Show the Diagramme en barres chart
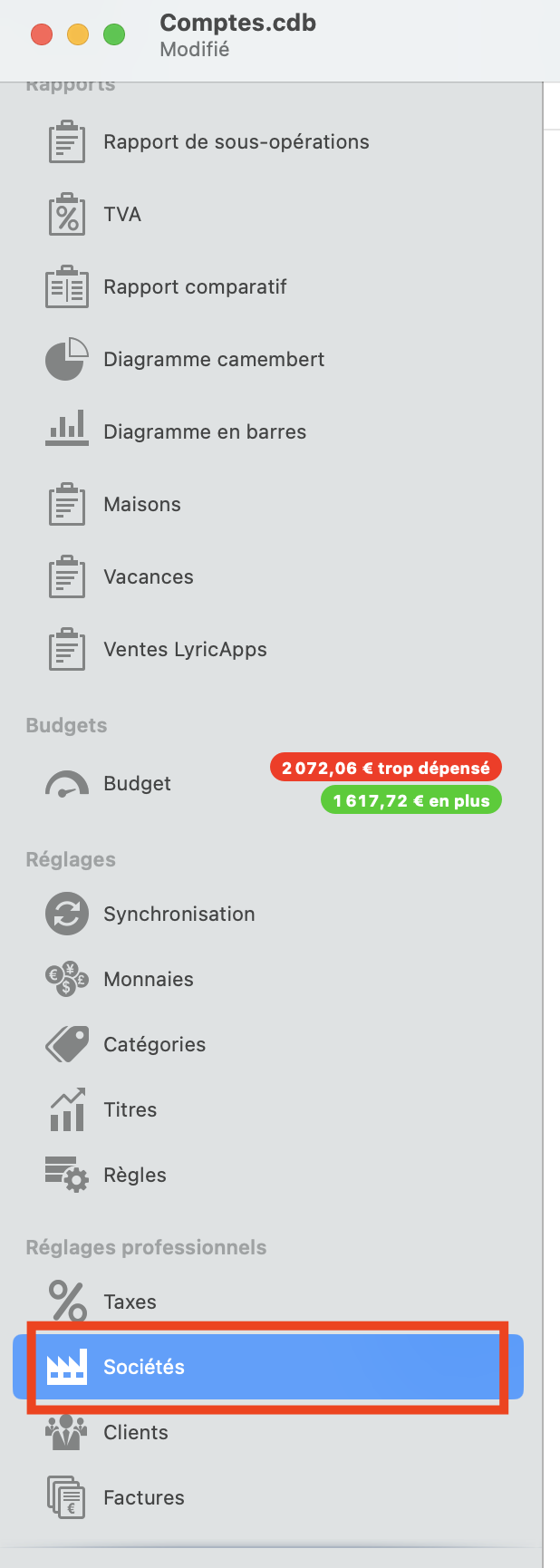 [x=204, y=432]
